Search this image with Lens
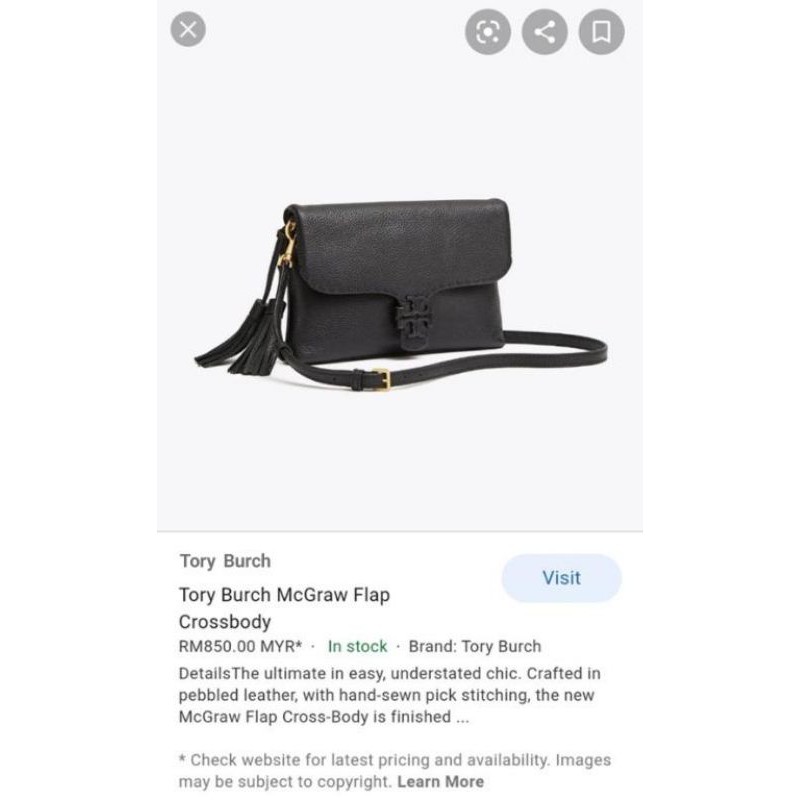 pyautogui.click(x=488, y=32)
